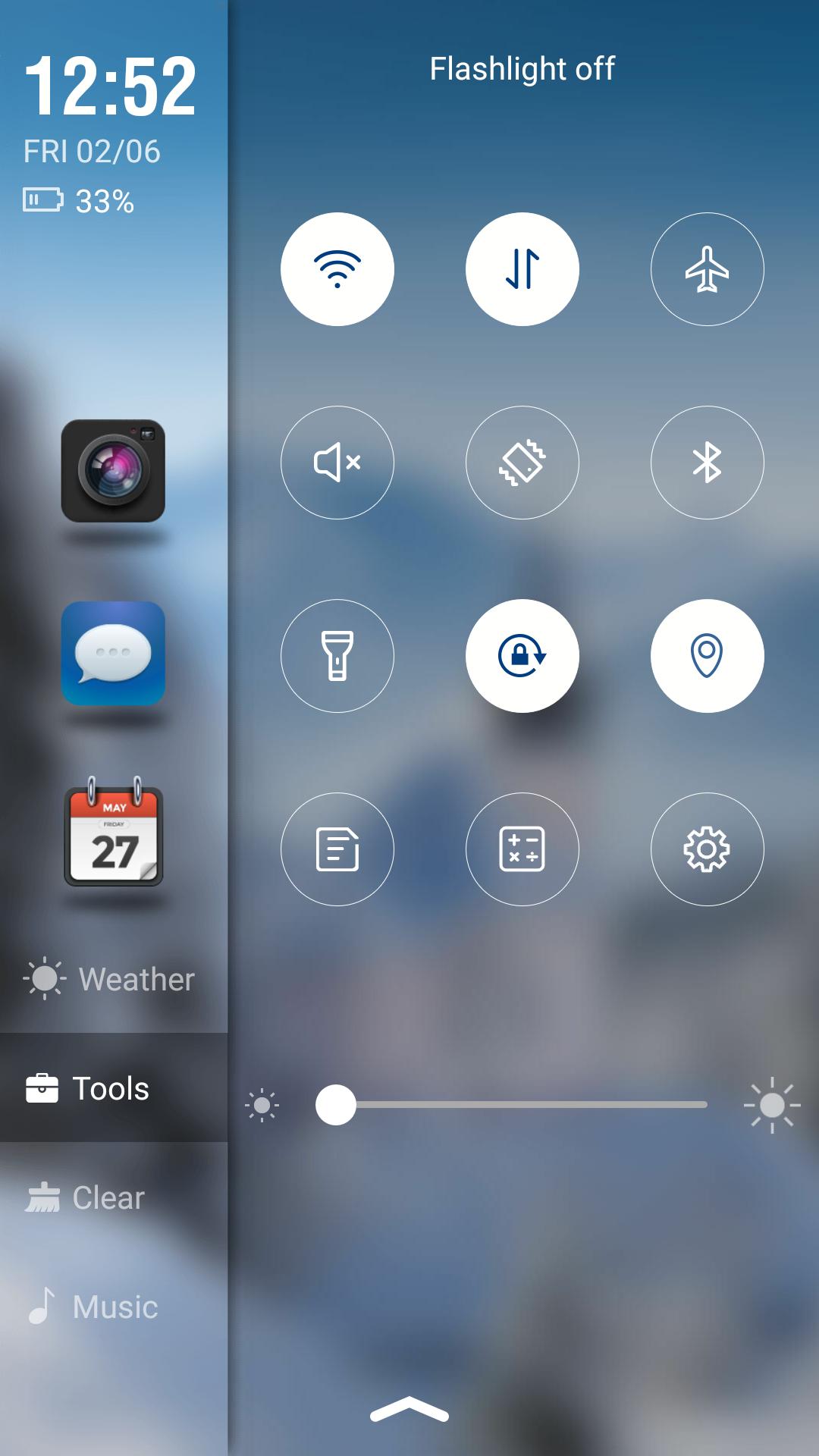
Task: Collapse panel with the up arrow
Action: click(x=409, y=1410)
